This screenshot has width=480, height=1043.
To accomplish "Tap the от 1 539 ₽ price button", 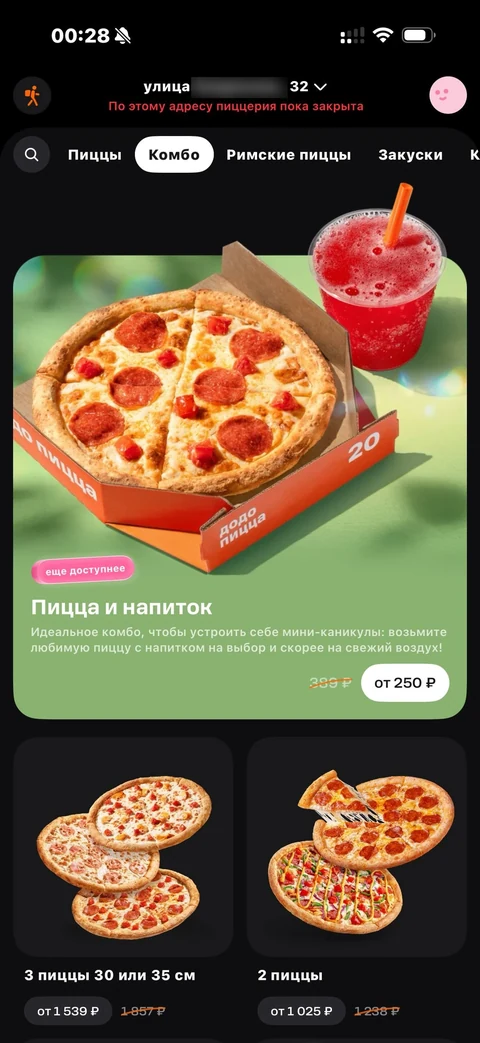I will 68,1011.
